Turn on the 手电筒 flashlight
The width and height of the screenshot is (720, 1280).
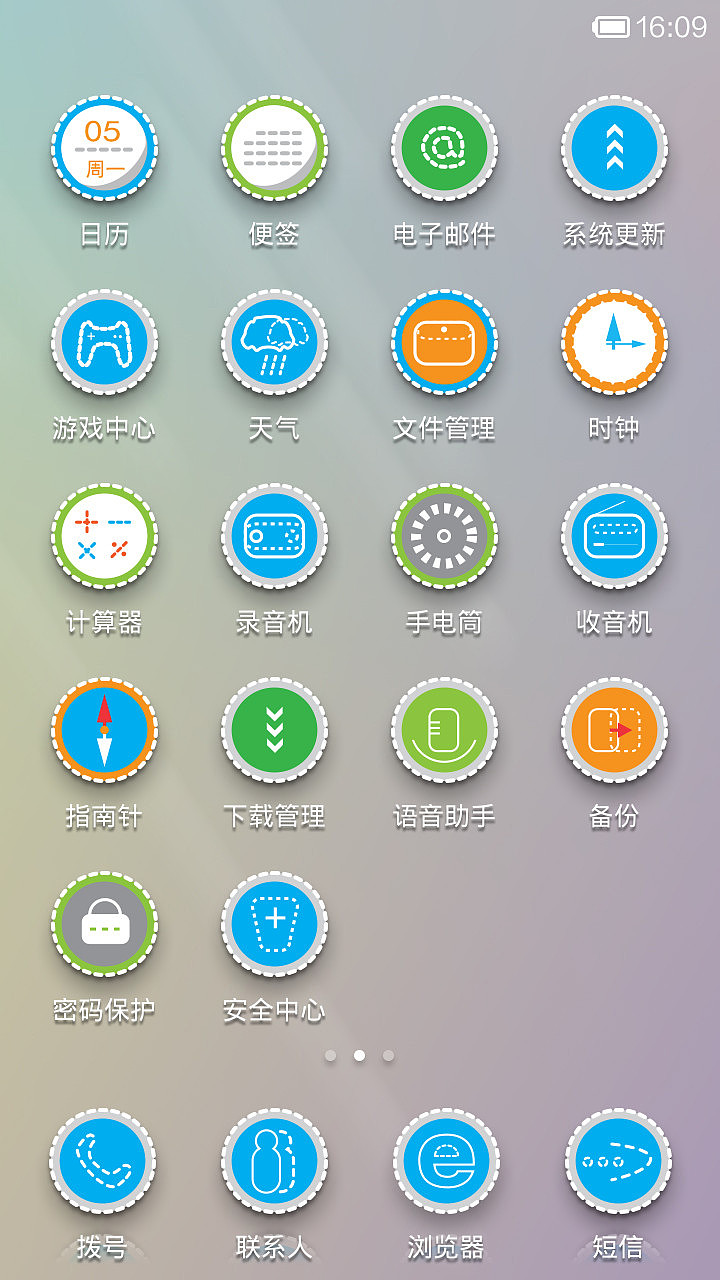444,536
